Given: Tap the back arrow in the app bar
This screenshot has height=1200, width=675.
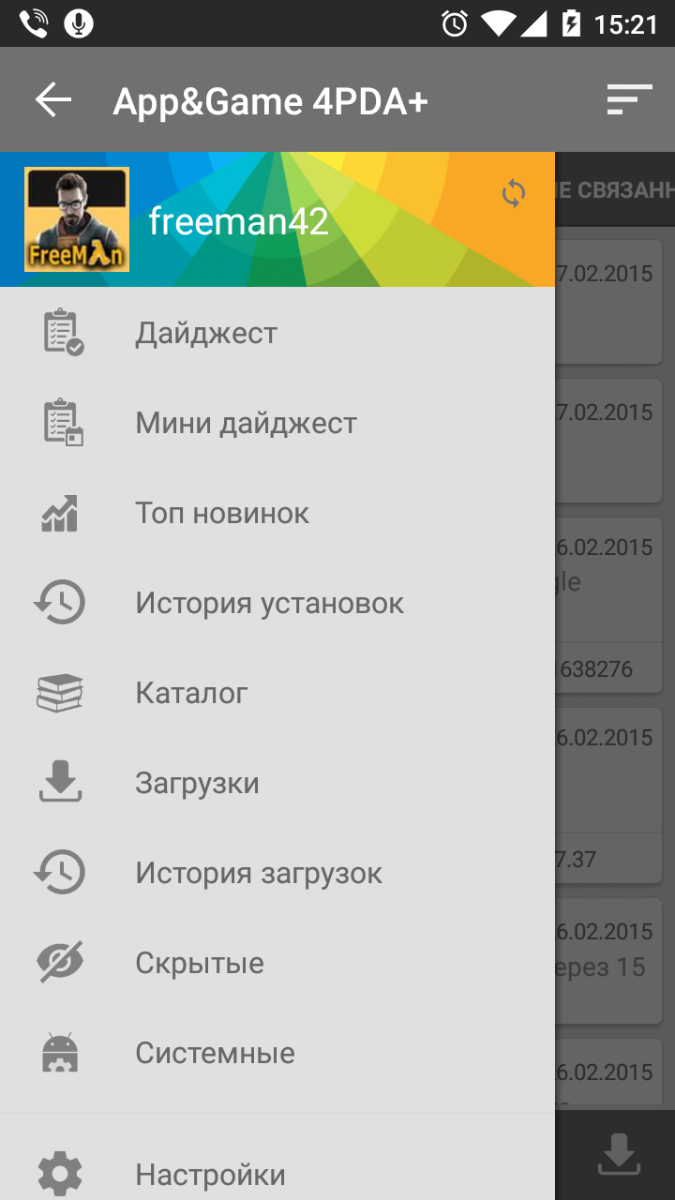Looking at the screenshot, I should (53, 100).
